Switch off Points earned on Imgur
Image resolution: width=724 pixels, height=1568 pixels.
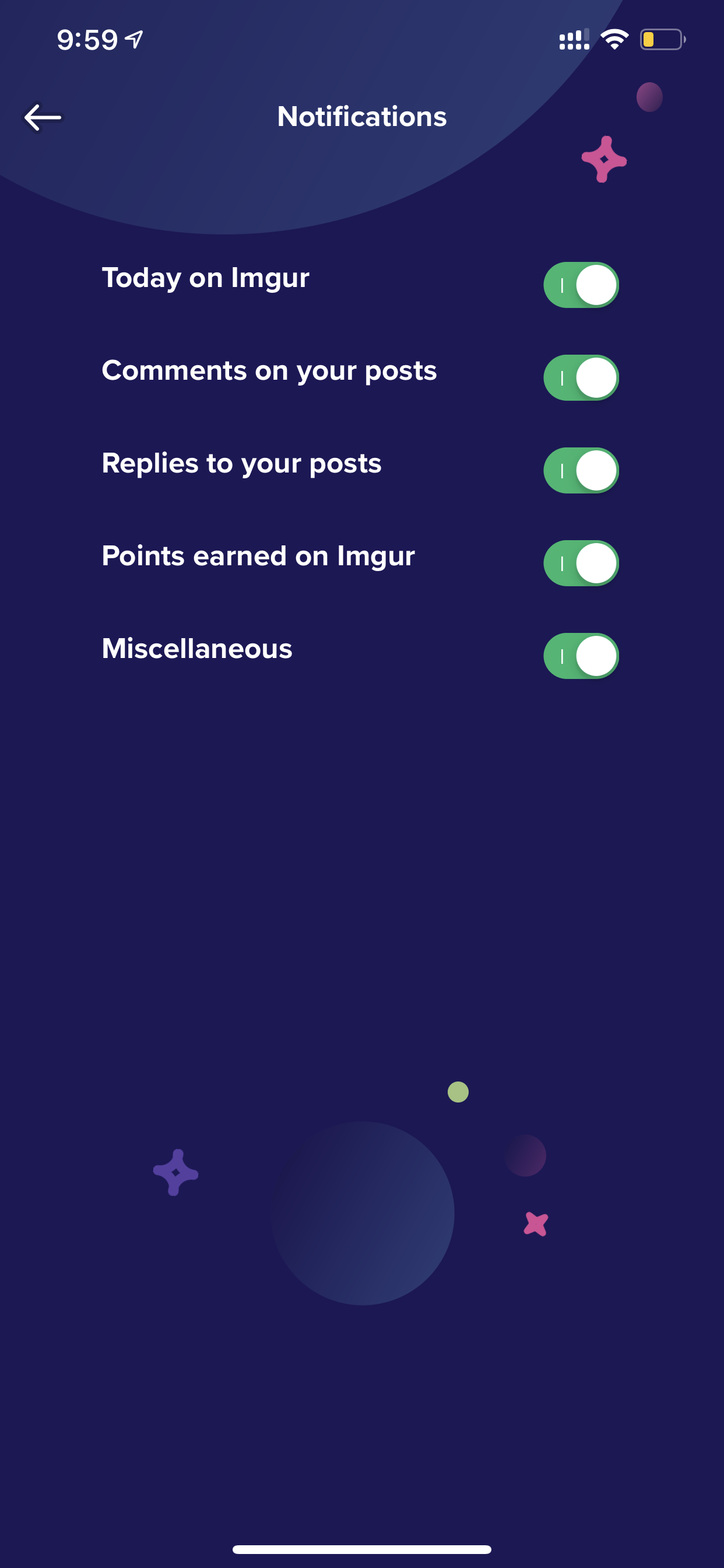[581, 563]
